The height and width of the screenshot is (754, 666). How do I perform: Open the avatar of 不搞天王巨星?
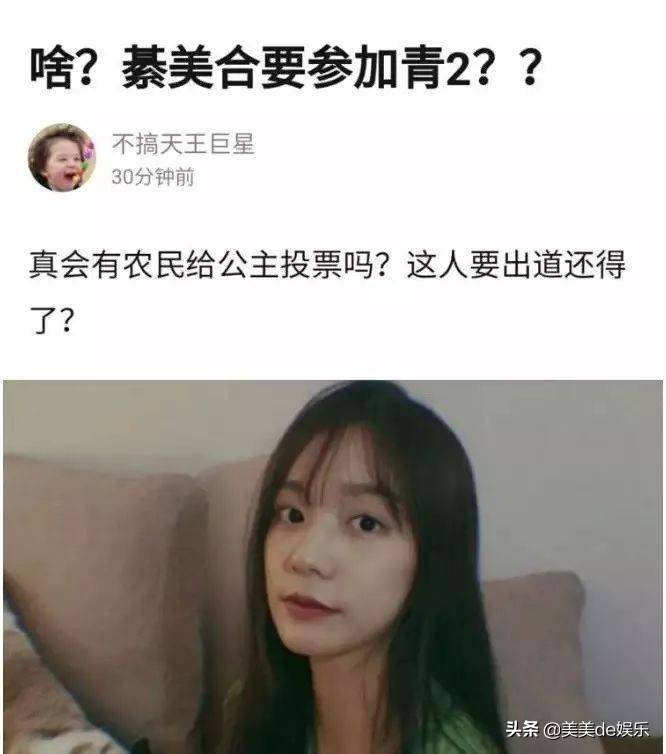(61, 158)
